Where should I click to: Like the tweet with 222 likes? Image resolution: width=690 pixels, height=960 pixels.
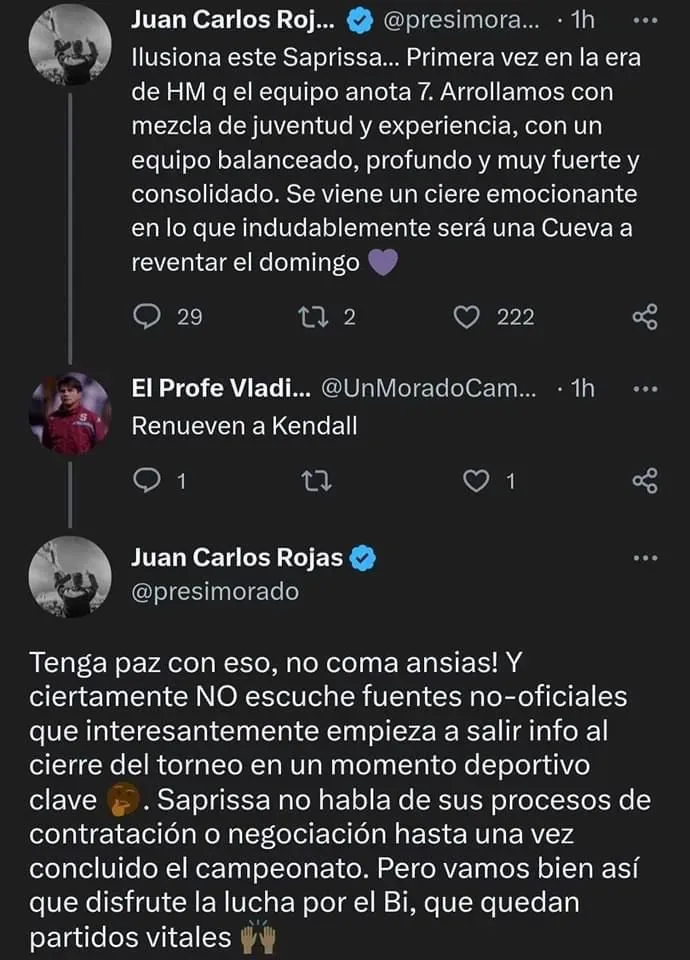pyautogui.click(x=466, y=317)
